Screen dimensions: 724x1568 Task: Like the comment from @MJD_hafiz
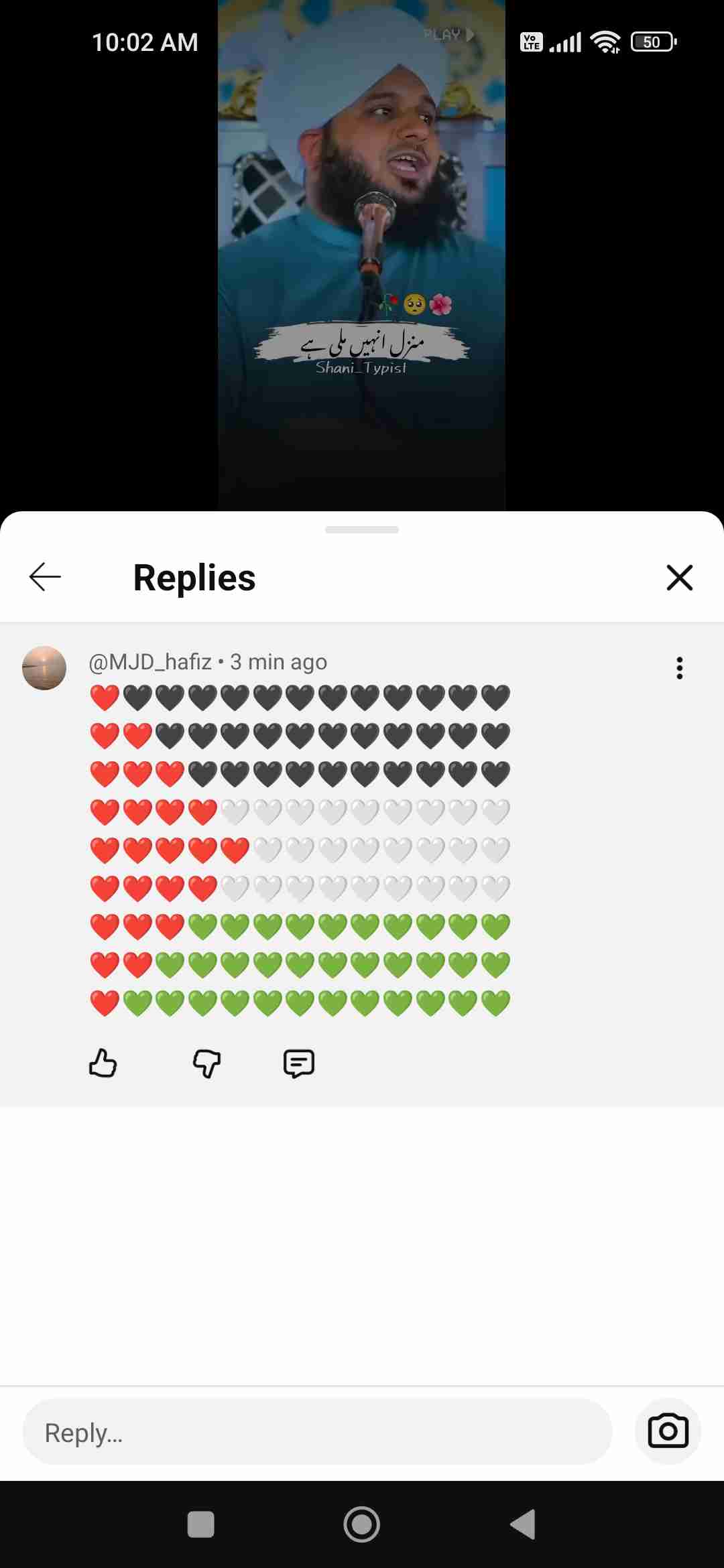(103, 1063)
